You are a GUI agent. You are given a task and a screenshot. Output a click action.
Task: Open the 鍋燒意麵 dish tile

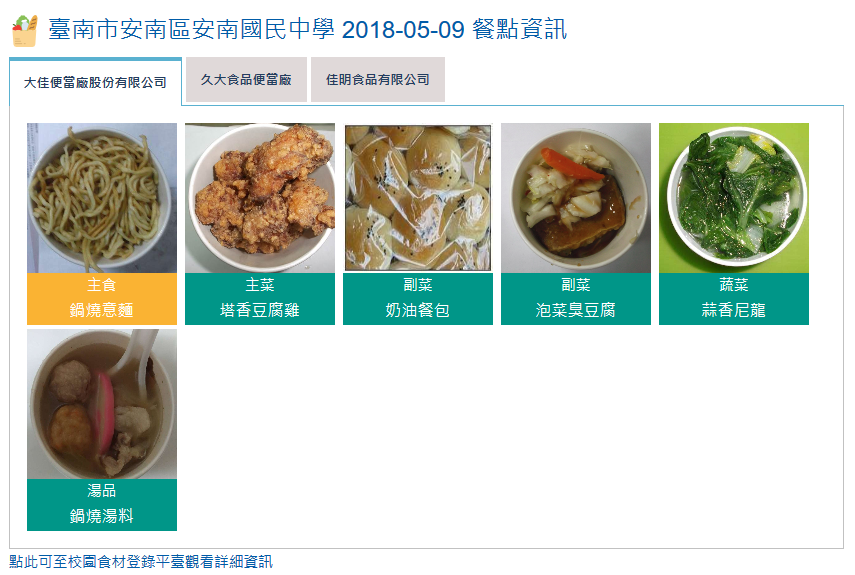click(x=102, y=223)
